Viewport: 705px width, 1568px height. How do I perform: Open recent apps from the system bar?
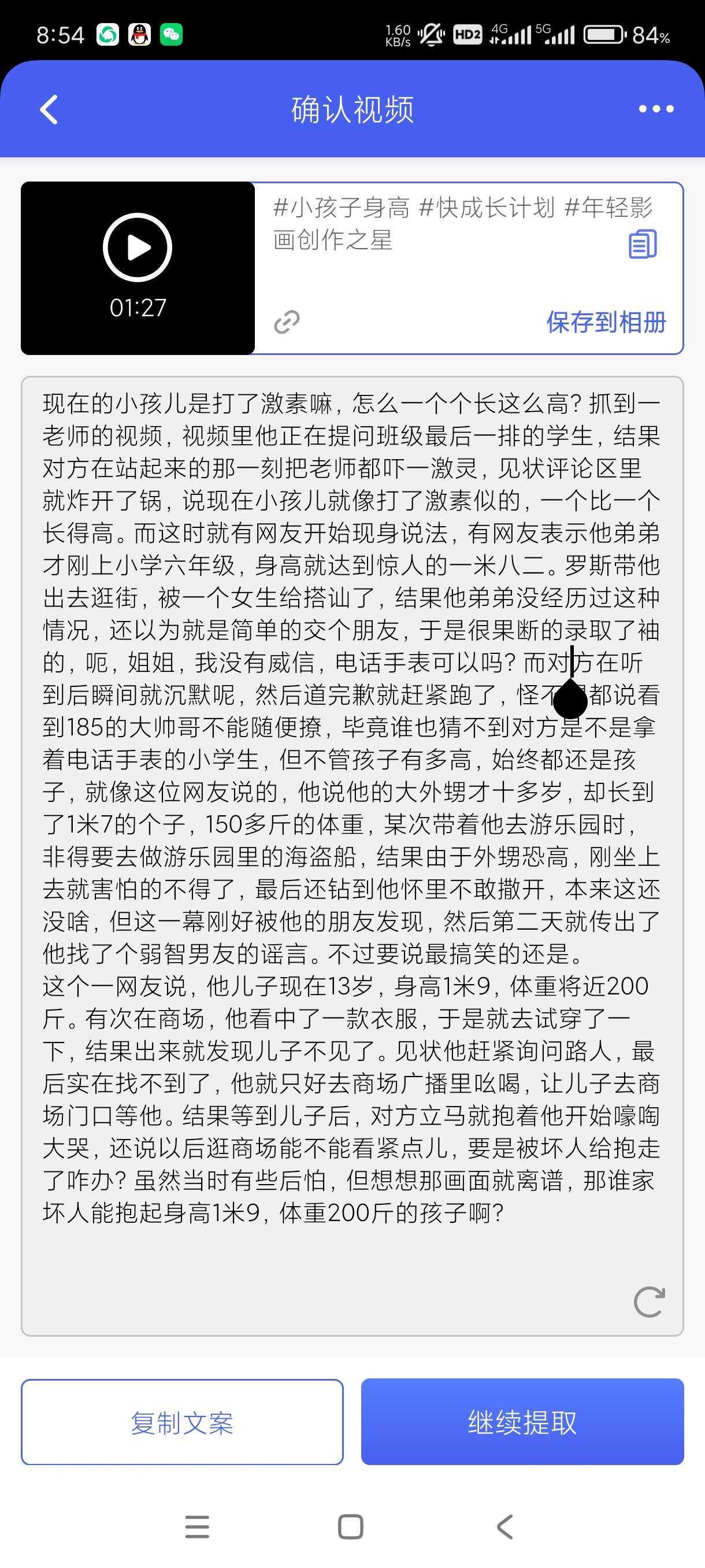(x=197, y=1526)
